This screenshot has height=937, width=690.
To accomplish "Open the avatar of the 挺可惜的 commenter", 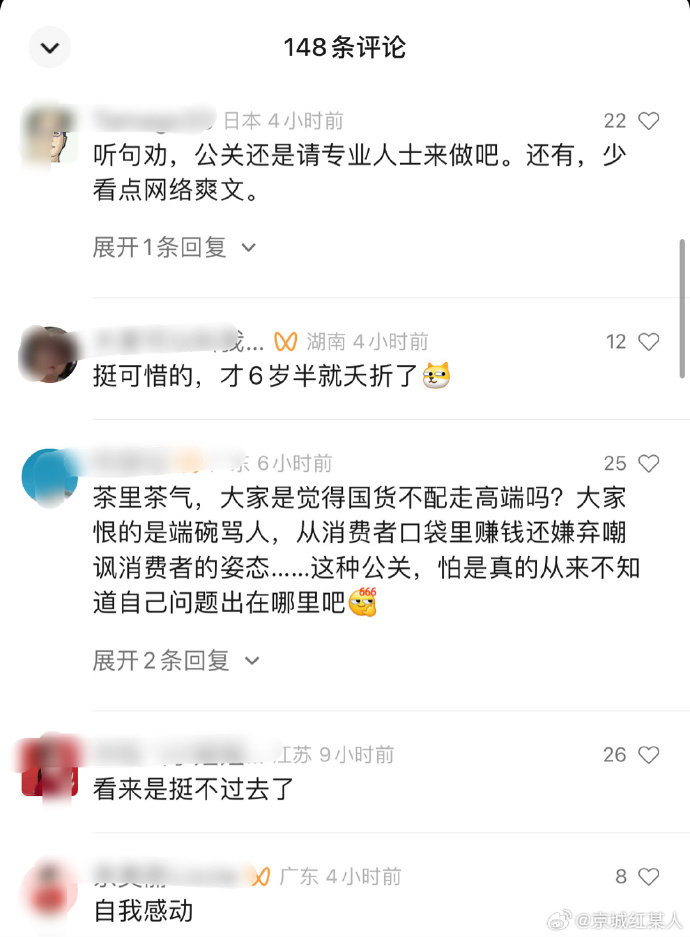I will 50,355.
